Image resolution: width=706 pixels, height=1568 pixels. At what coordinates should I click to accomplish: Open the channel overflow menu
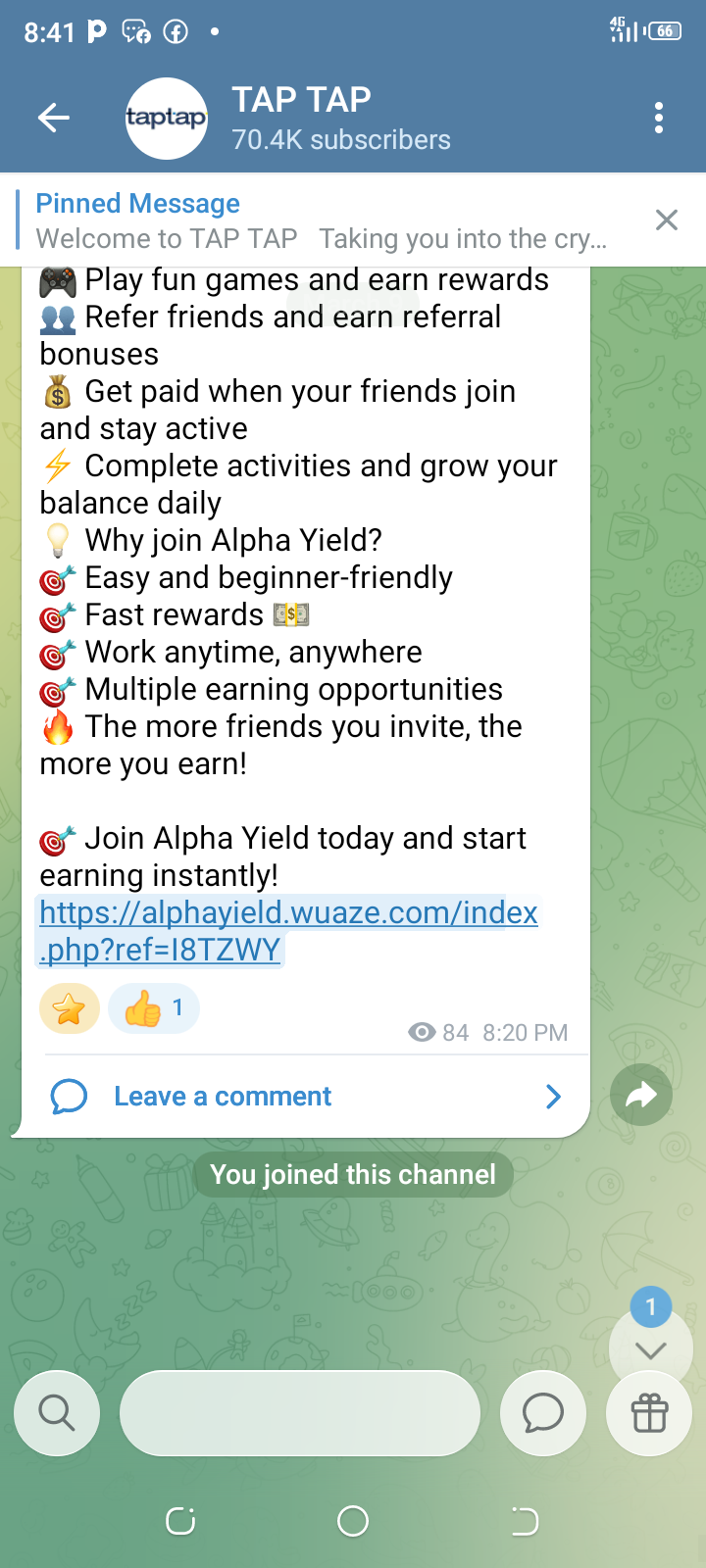click(x=659, y=119)
